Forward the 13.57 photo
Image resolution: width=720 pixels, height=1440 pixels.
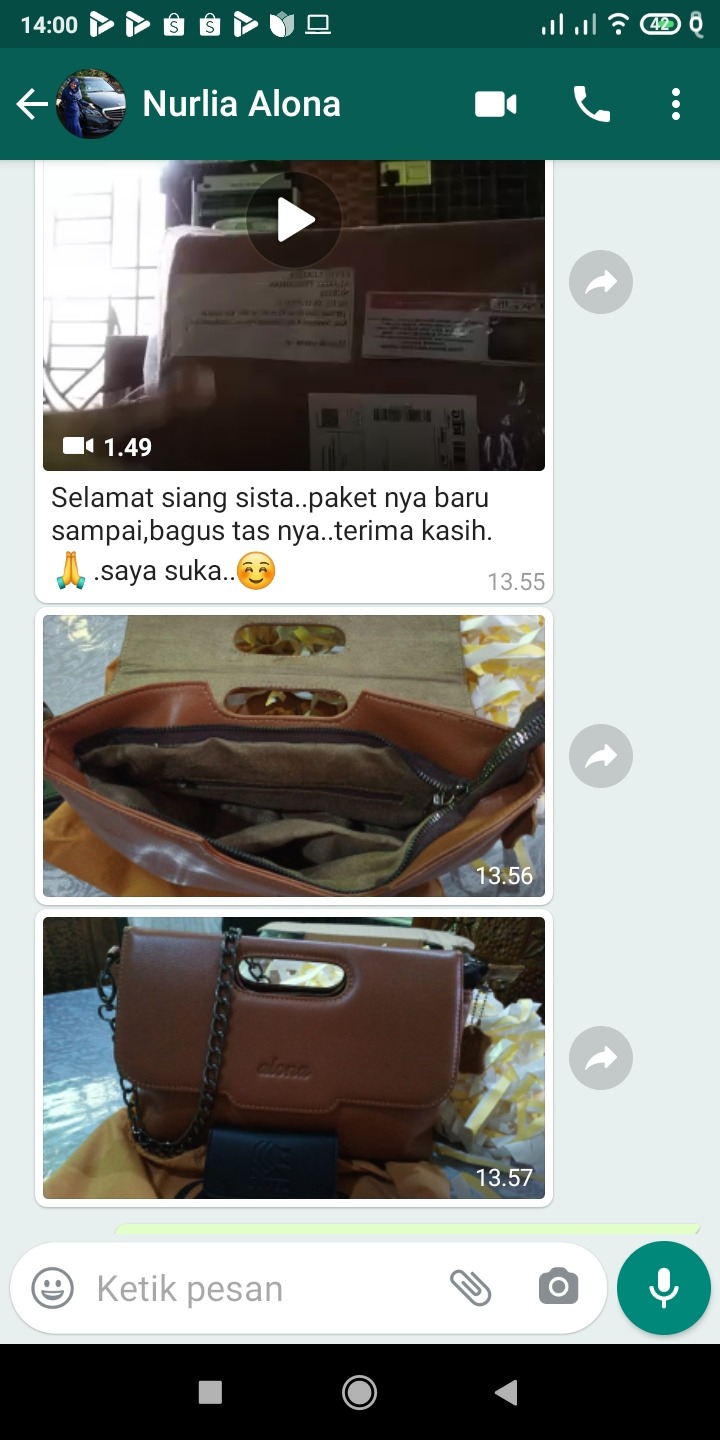tap(601, 1058)
